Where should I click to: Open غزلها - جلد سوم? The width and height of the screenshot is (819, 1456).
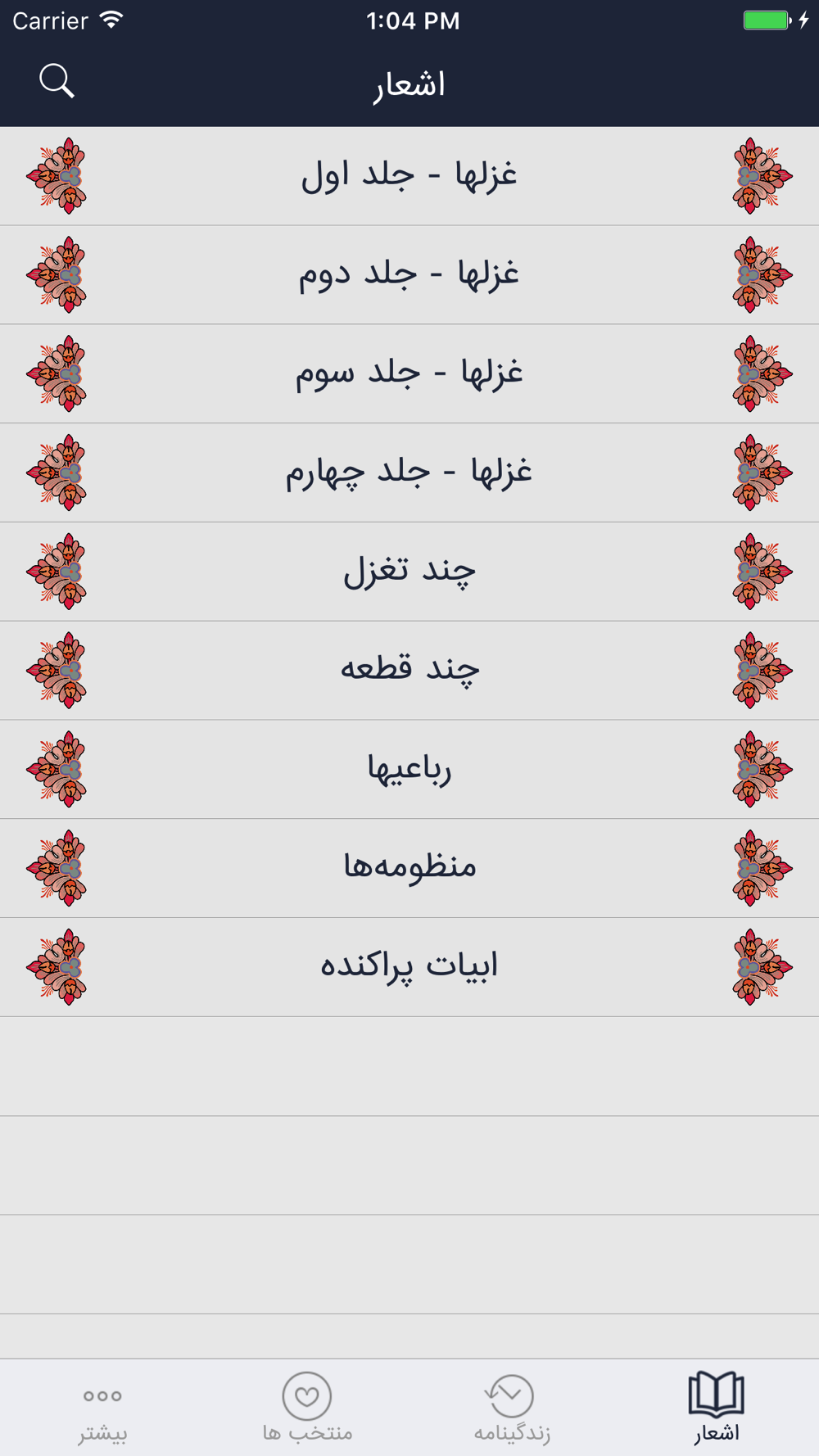tap(409, 374)
